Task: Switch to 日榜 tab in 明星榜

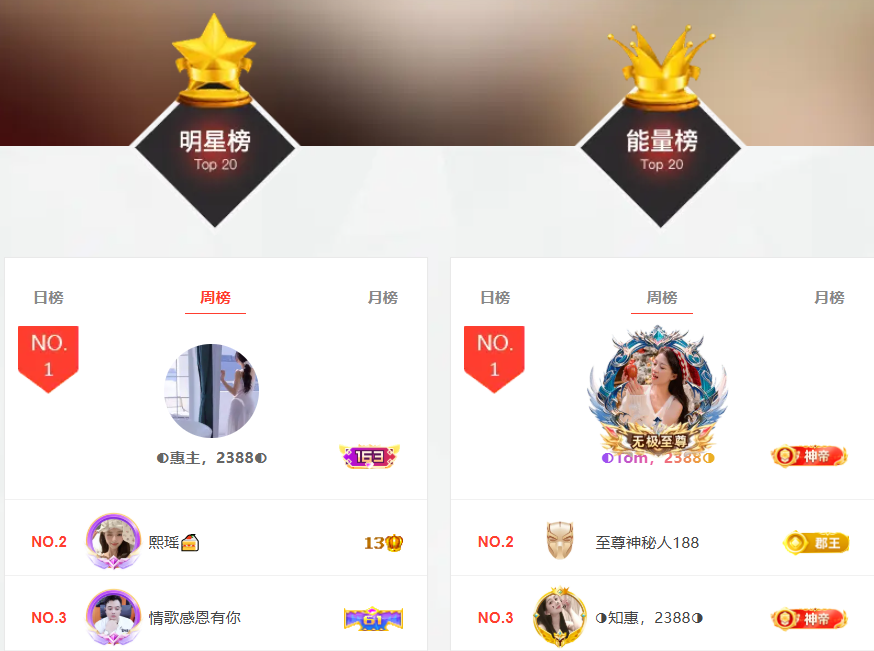Action: [48, 297]
